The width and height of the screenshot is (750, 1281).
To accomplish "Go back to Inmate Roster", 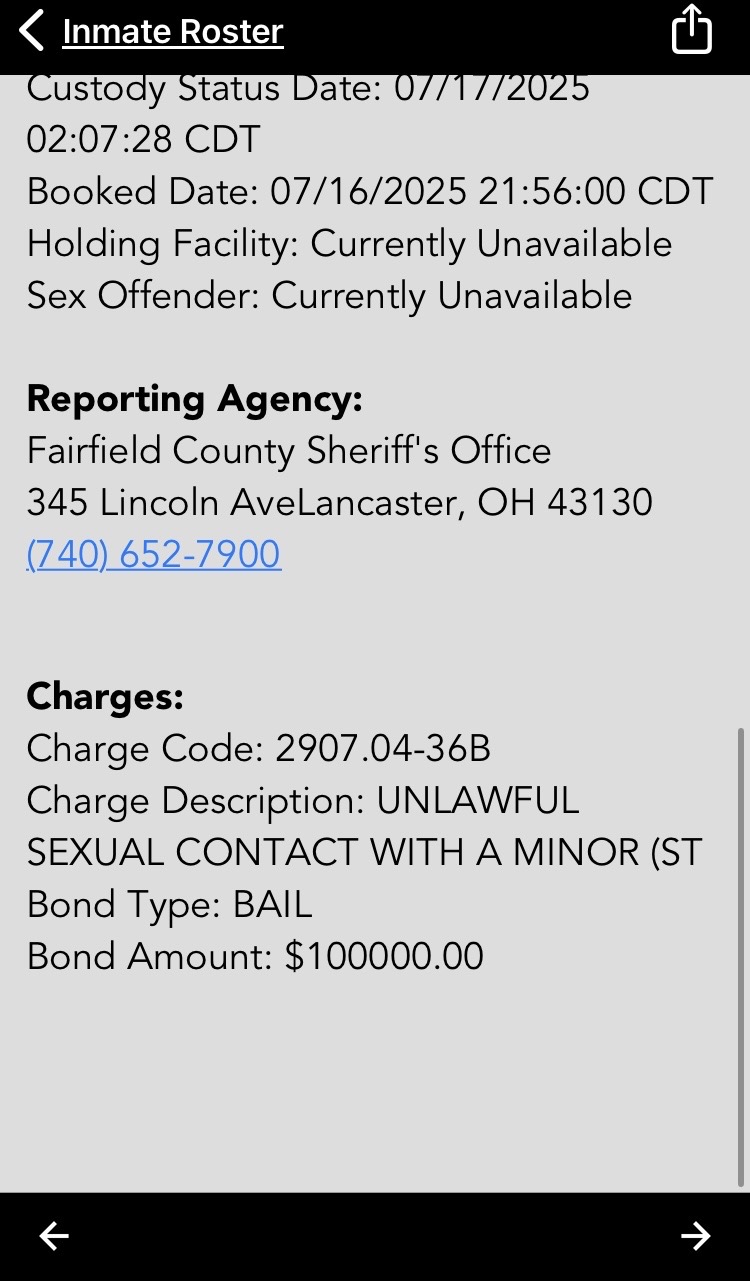I will (153, 32).
